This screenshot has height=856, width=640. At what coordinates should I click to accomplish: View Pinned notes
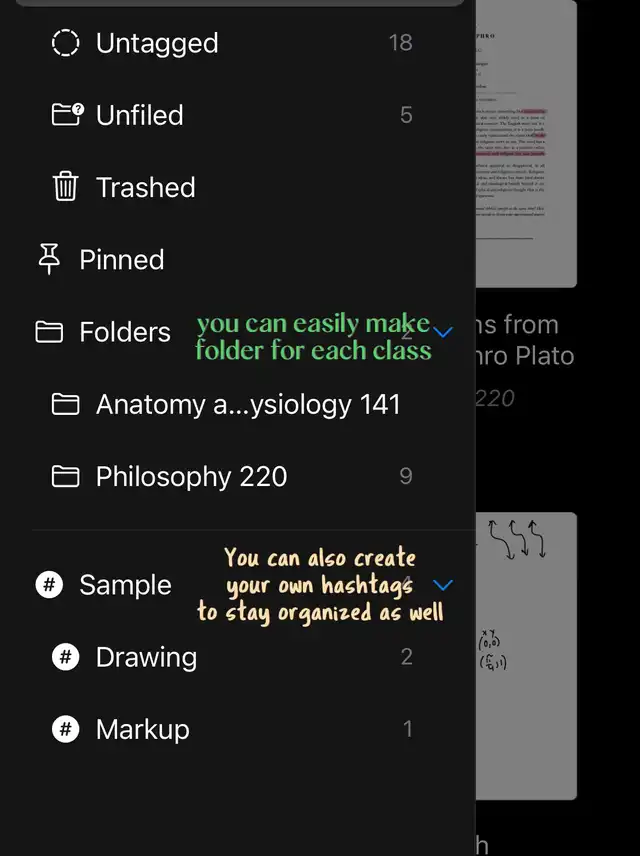point(121,260)
